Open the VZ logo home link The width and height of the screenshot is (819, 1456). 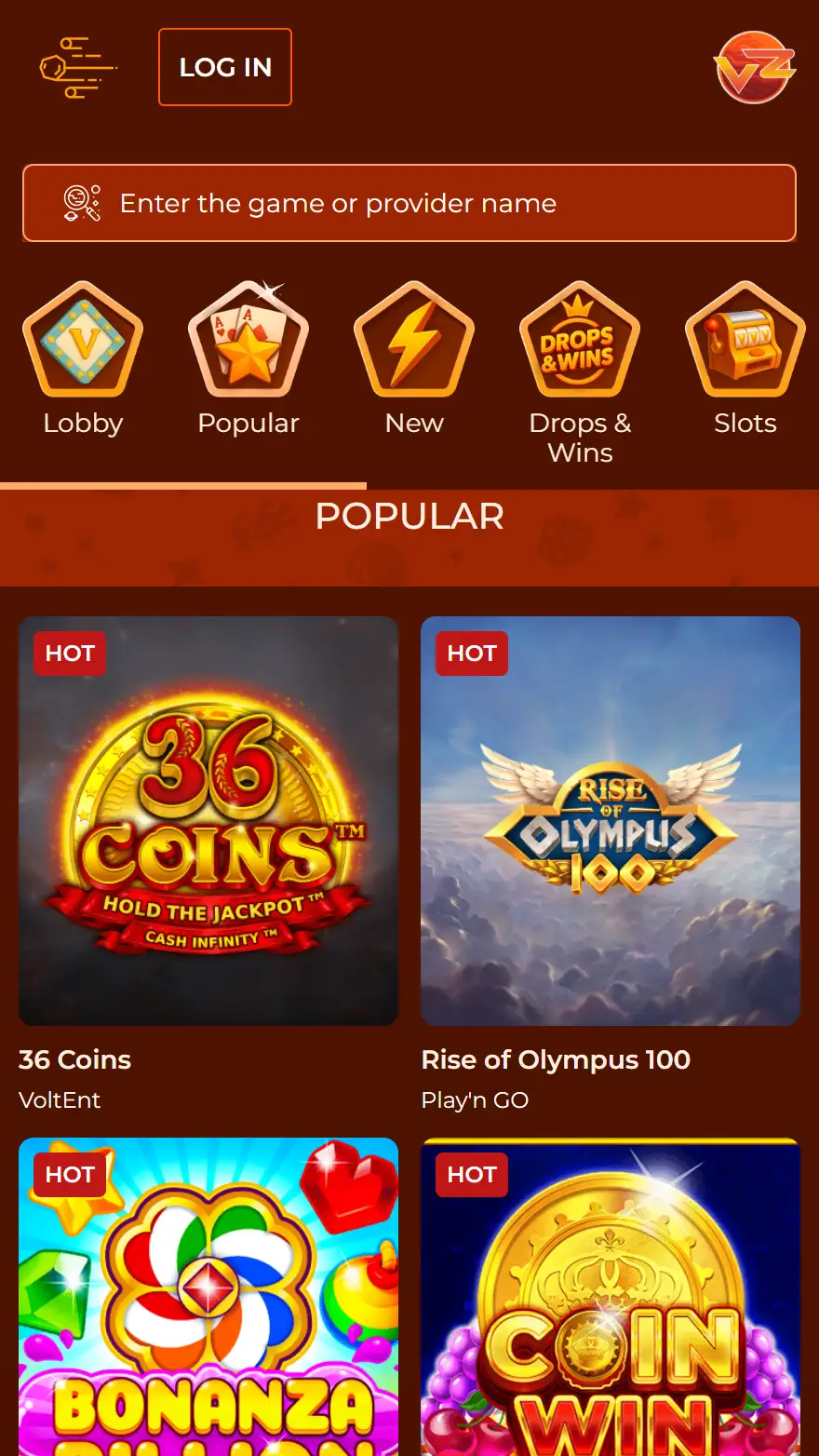pyautogui.click(x=755, y=67)
